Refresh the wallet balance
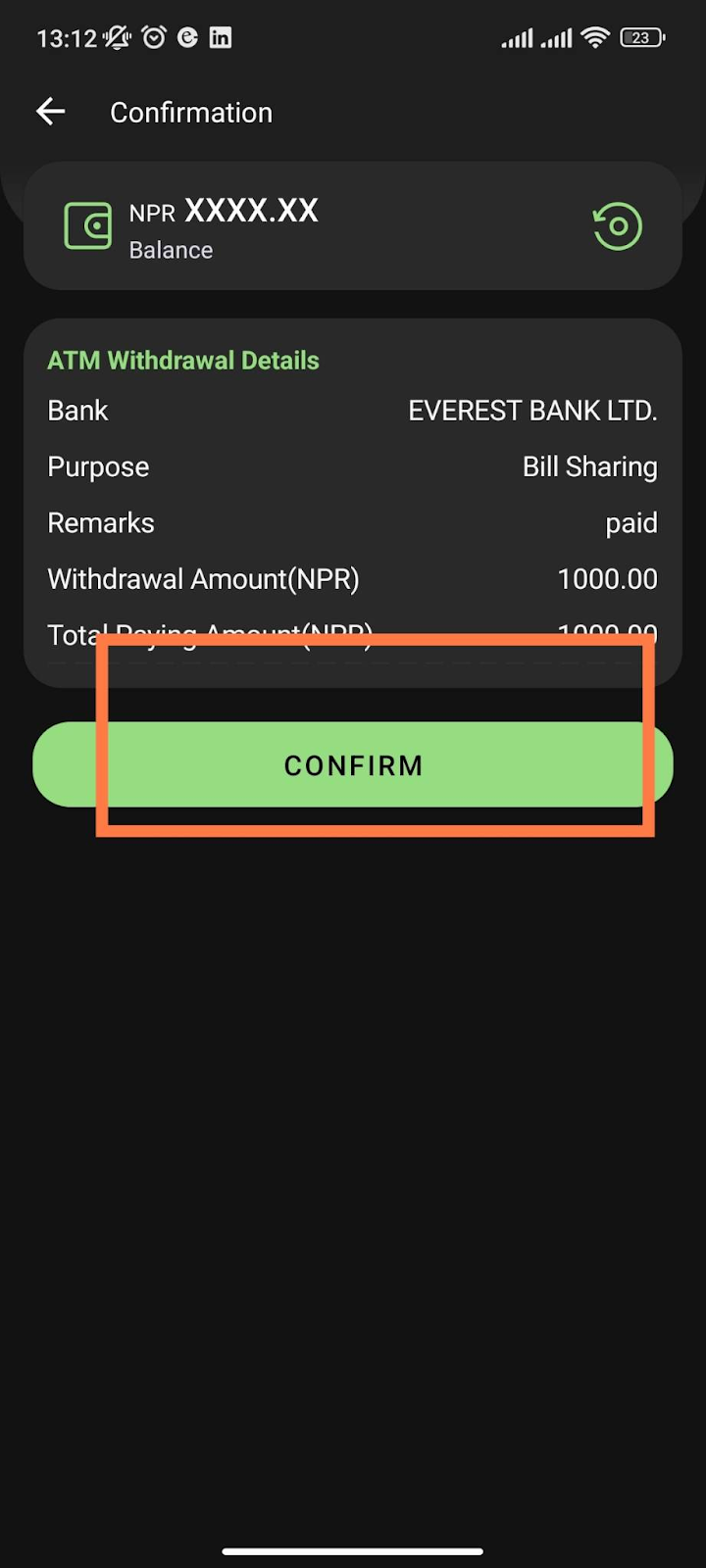 [617, 226]
